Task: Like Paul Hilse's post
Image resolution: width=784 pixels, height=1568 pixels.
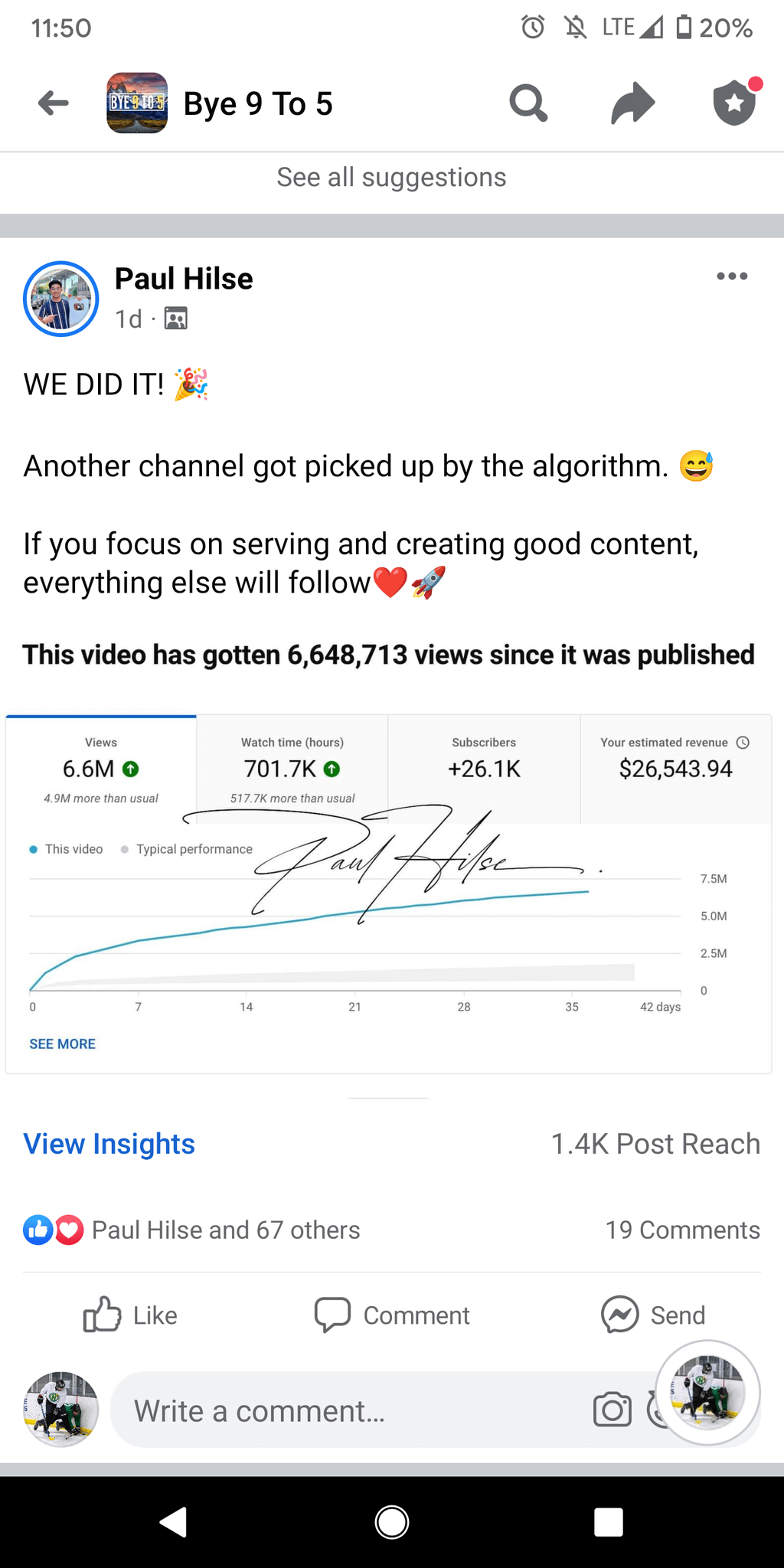Action: (130, 1315)
